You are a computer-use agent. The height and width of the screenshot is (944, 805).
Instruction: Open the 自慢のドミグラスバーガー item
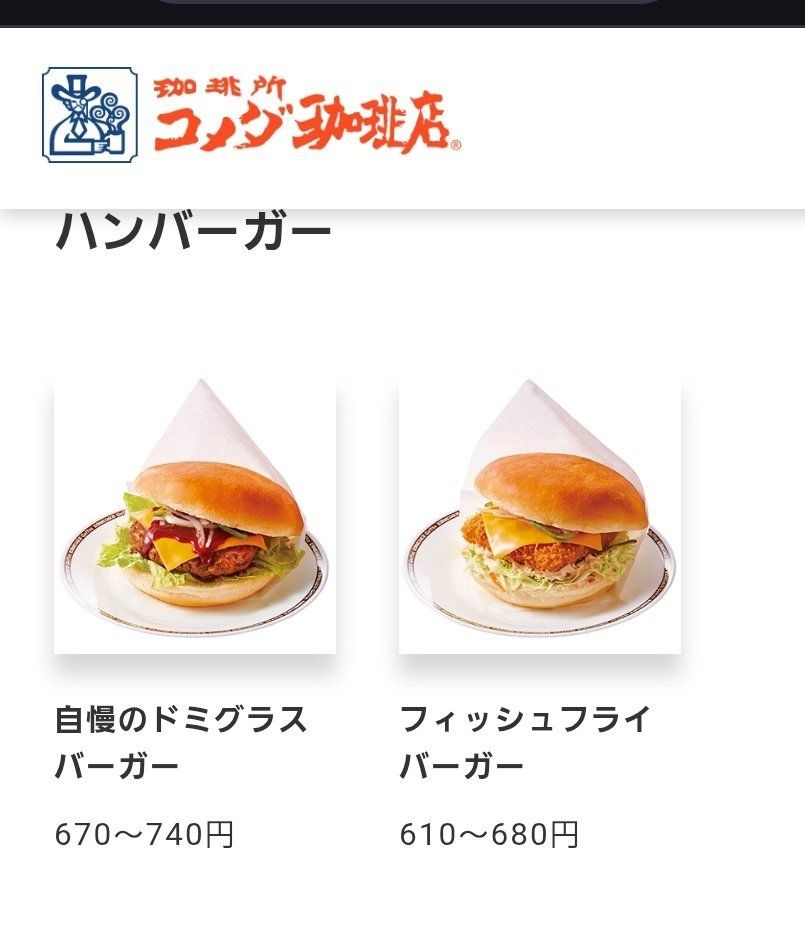point(195,517)
